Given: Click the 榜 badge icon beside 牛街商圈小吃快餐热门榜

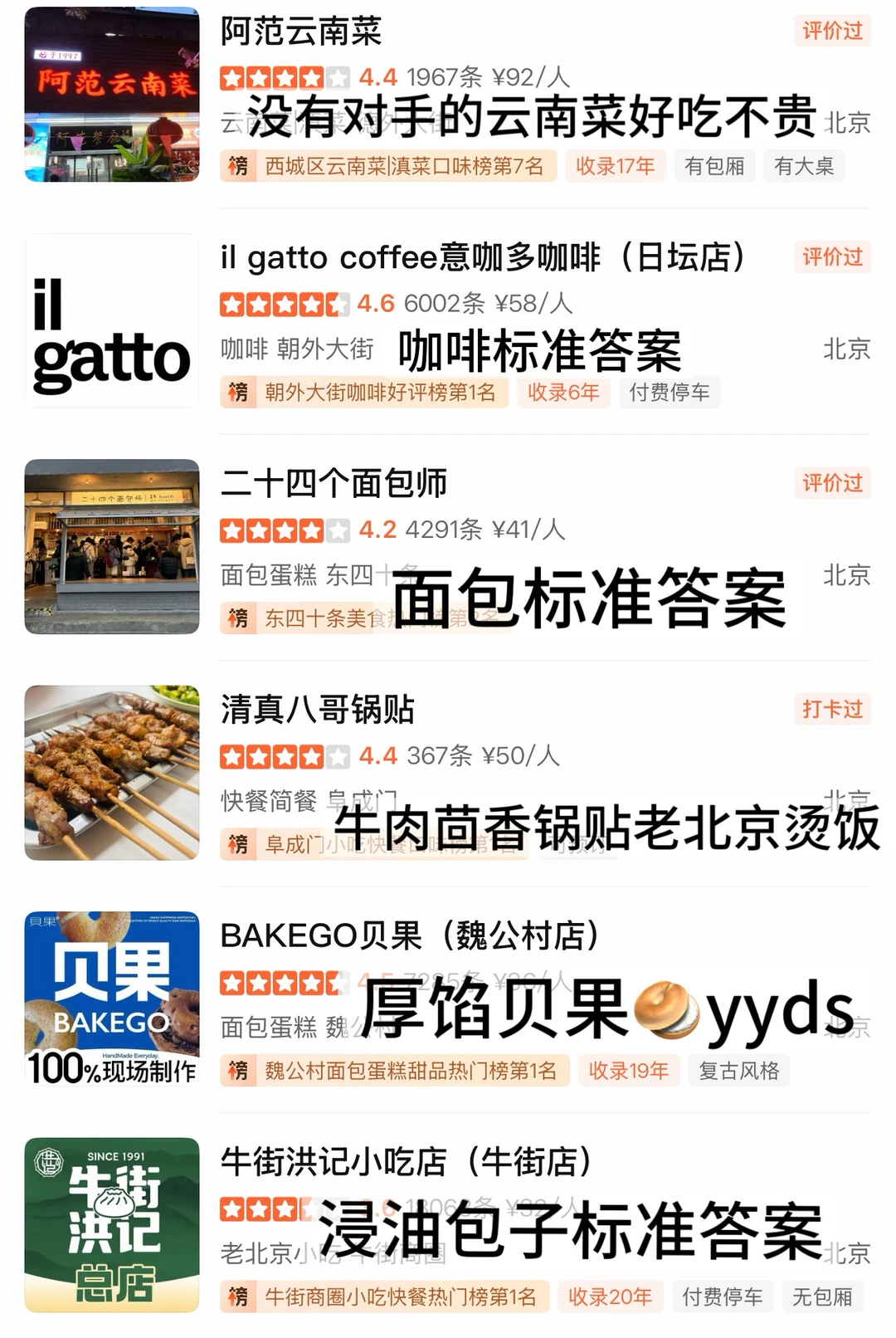Looking at the screenshot, I should (238, 1294).
